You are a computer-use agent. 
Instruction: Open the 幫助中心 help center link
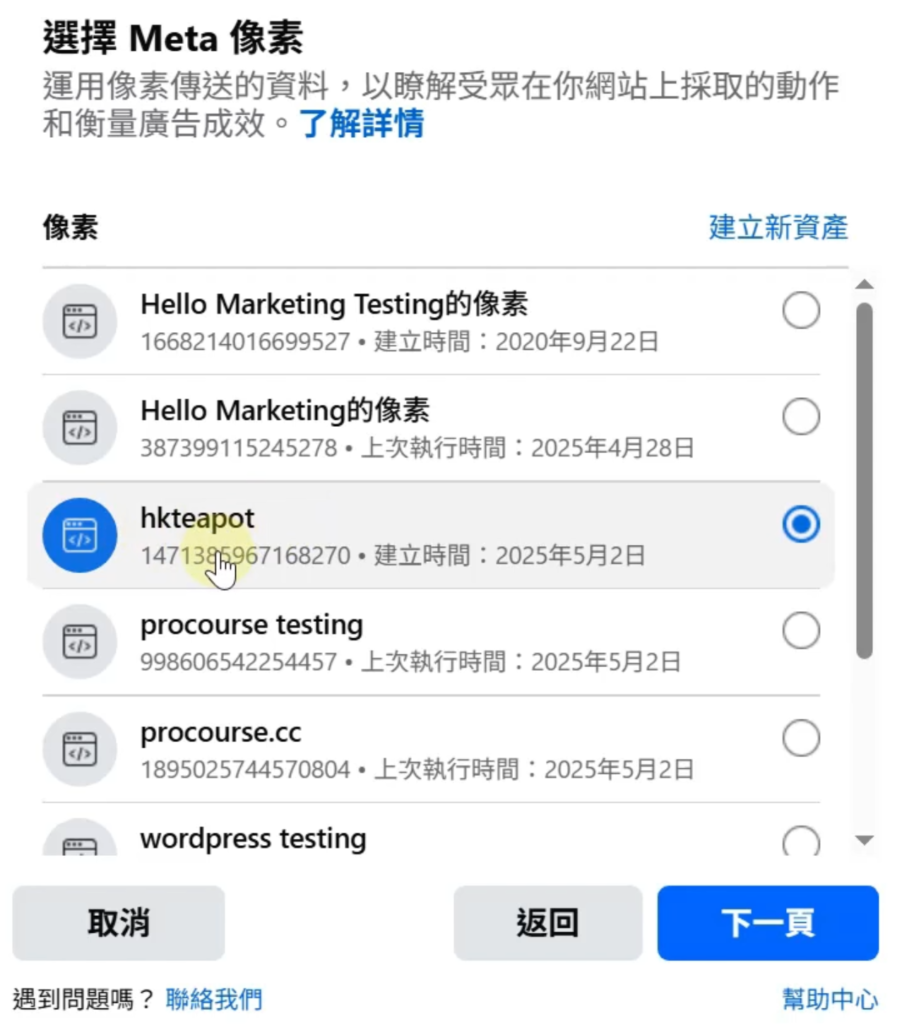click(x=830, y=998)
